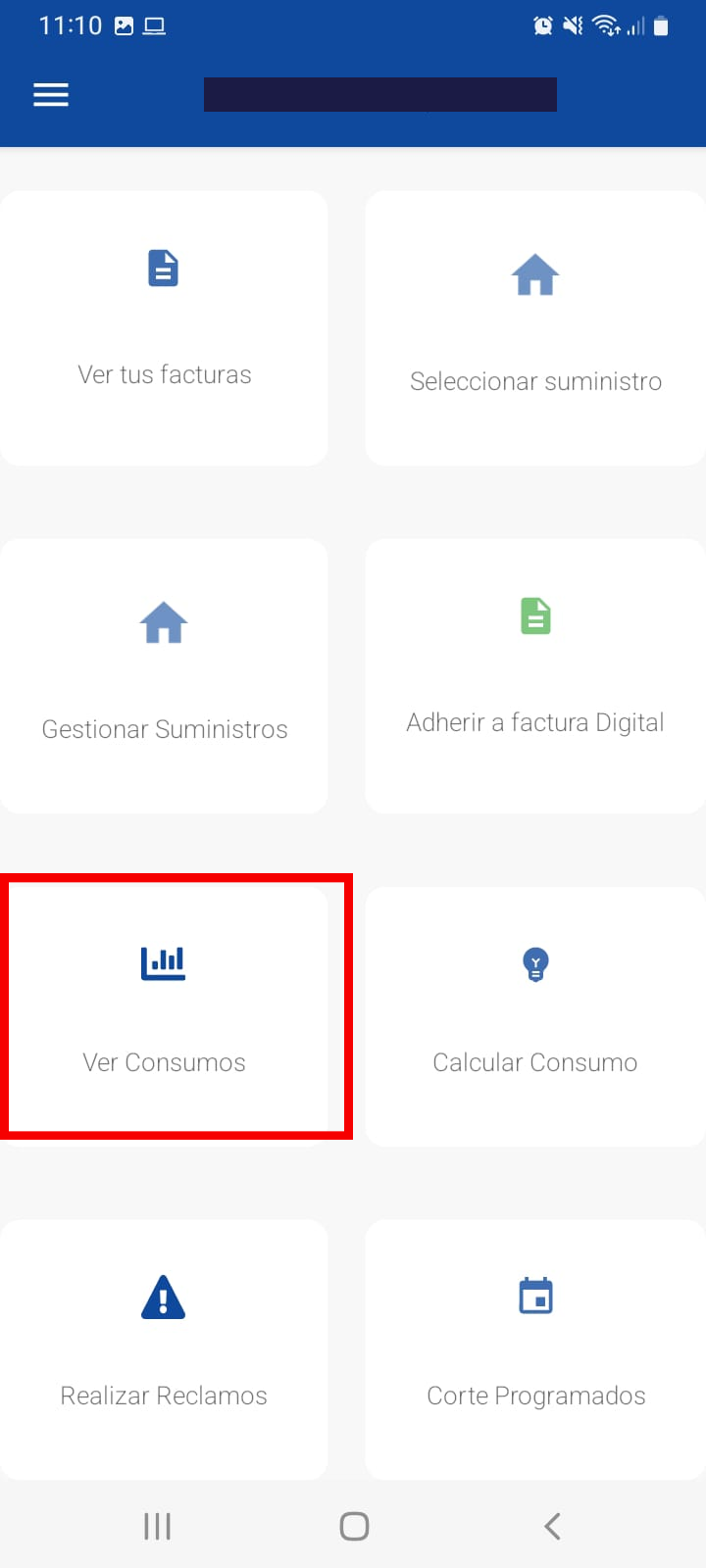Go back with system back button
Viewport: 706px width, 1568px height.
click(552, 1526)
